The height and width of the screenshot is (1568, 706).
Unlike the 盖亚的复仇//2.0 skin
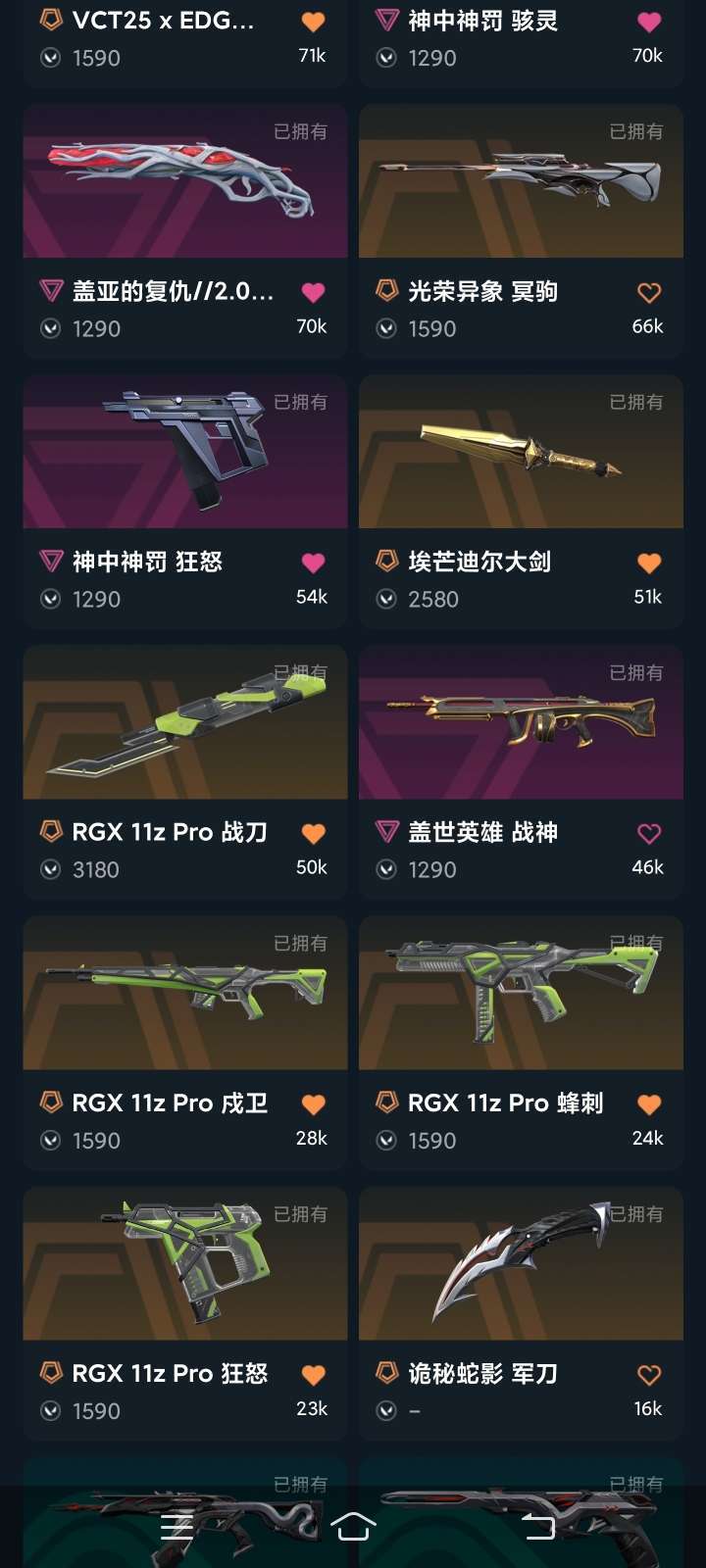tap(313, 292)
